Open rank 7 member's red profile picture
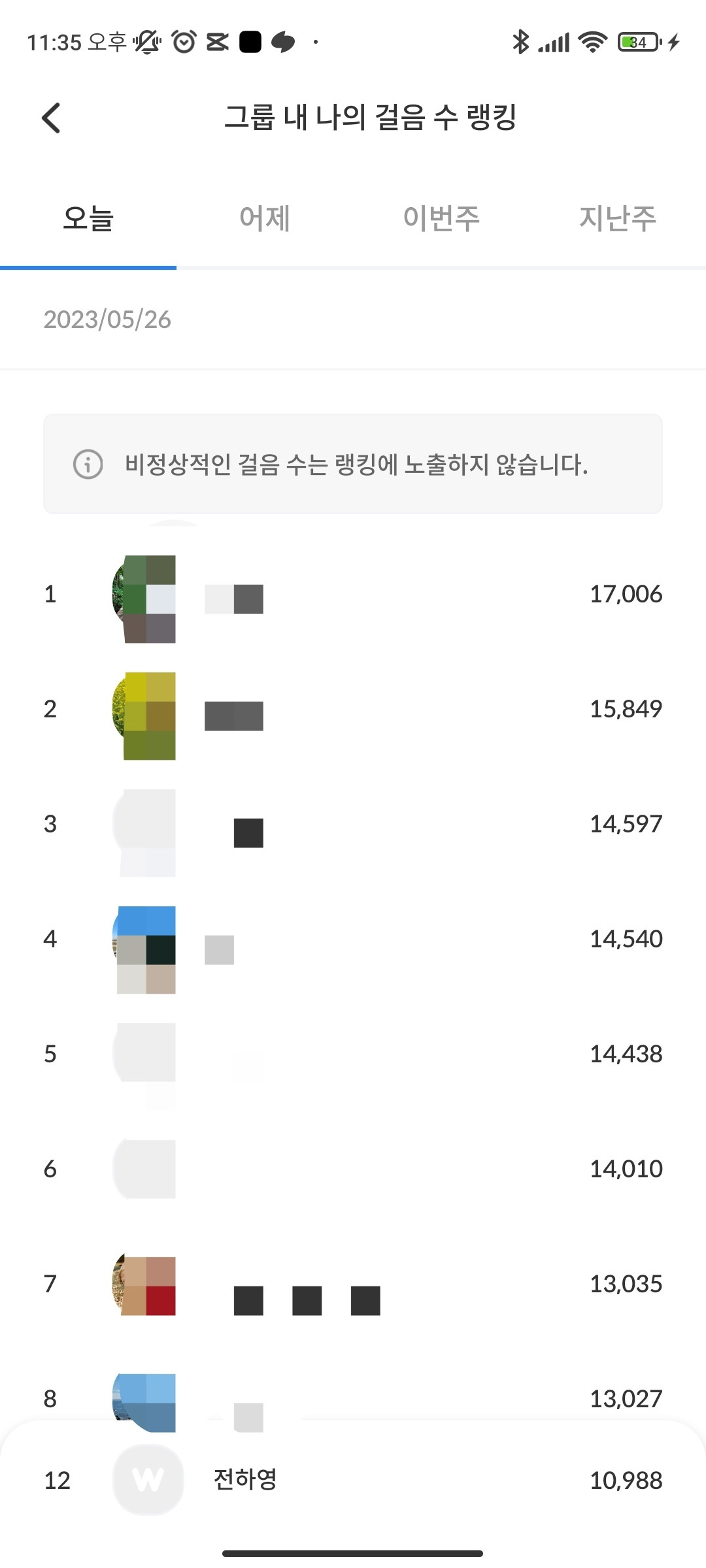Image resolution: width=706 pixels, height=1568 pixels. coord(147,1284)
